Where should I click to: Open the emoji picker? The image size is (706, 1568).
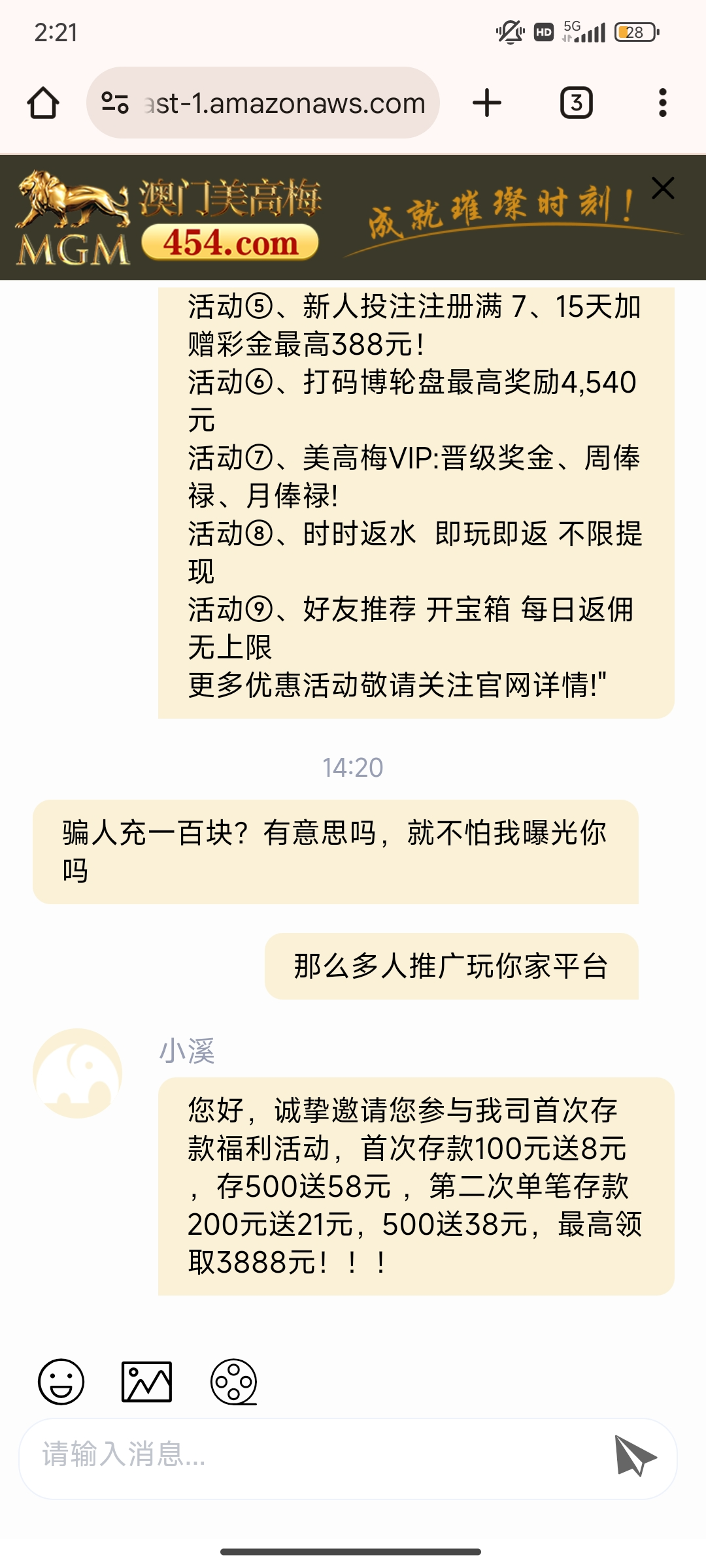tap(61, 1382)
